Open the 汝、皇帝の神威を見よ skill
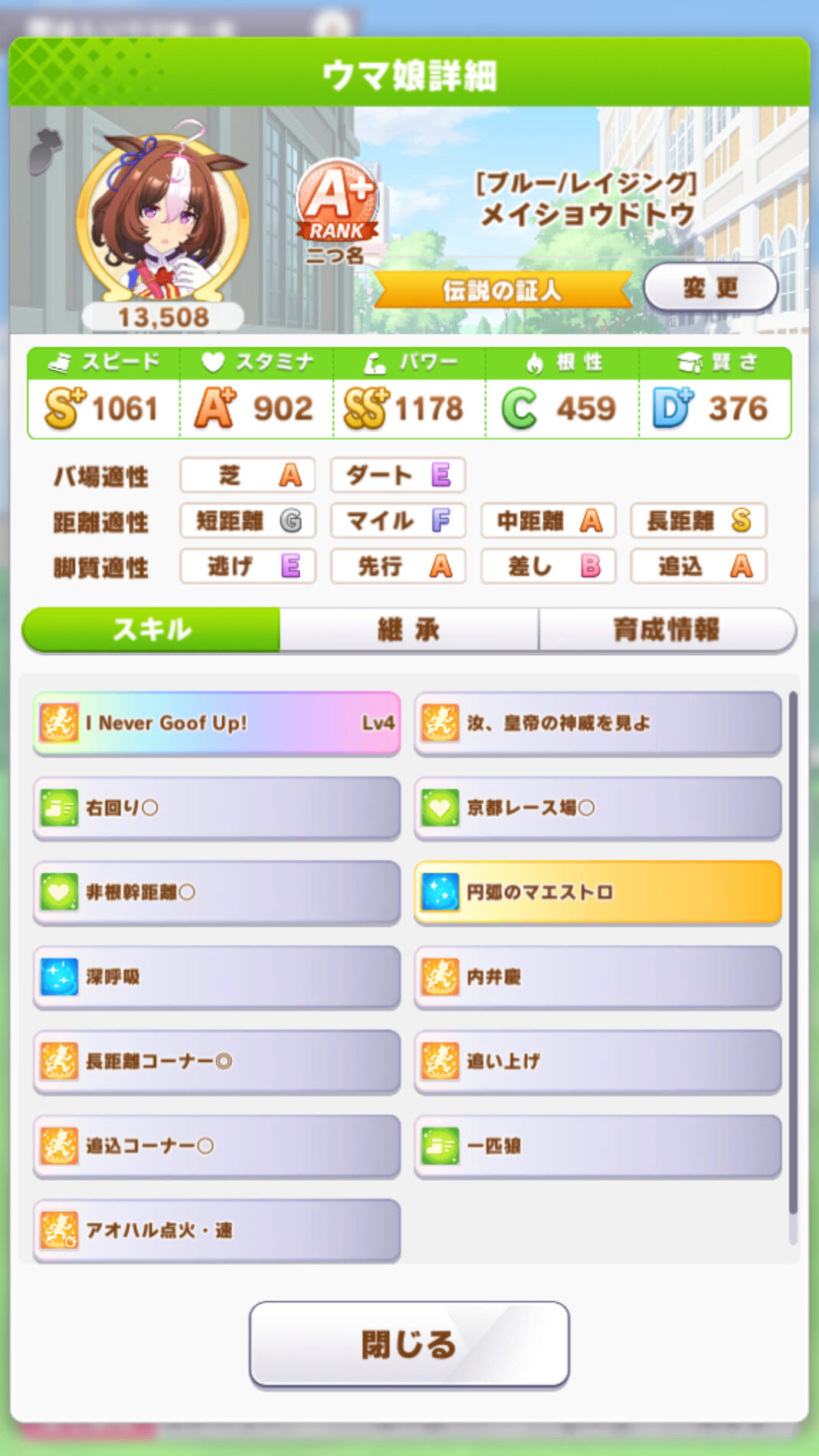 [598, 723]
